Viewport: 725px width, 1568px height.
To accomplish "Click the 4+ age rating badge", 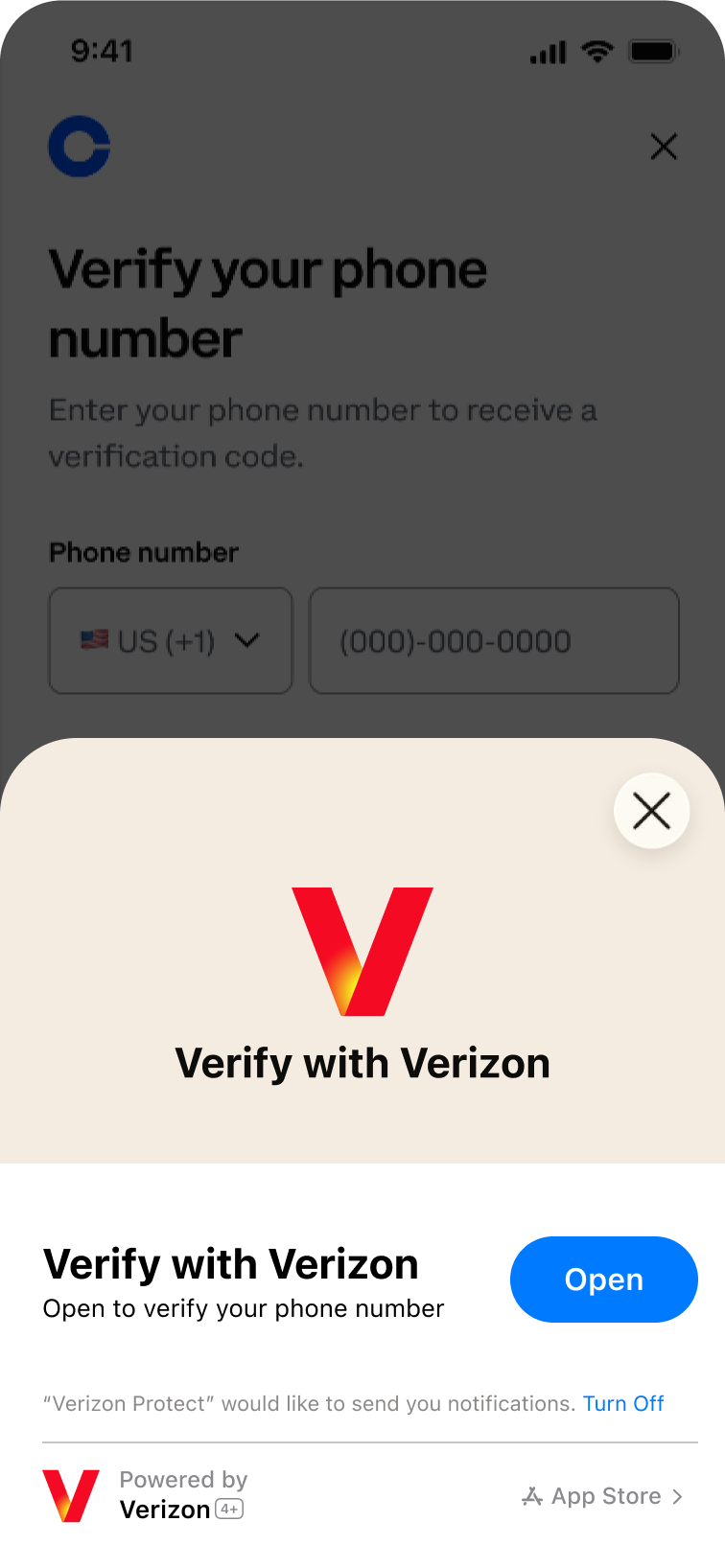I will coord(228,1510).
